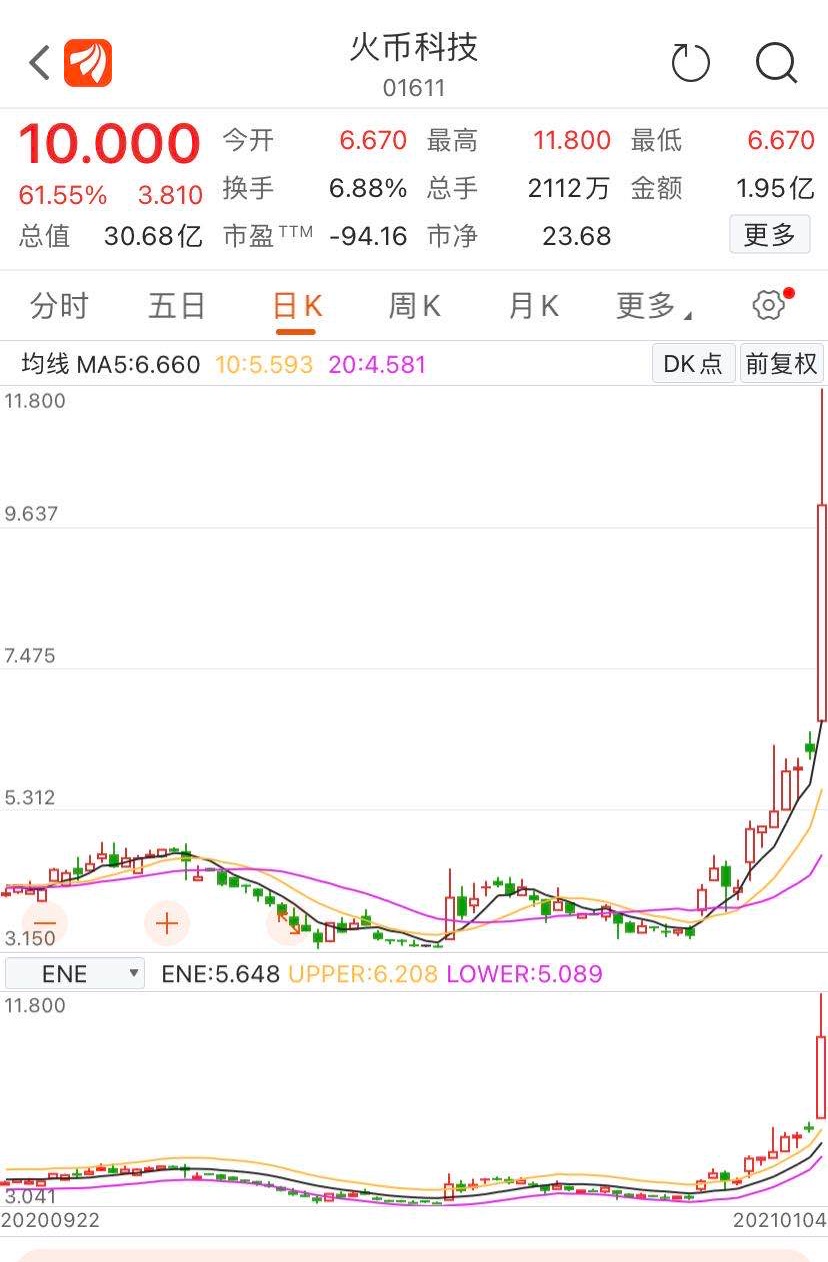Image resolution: width=828 pixels, height=1262 pixels.
Task: Tap the arrow button on the chart
Action: pos(288,922)
